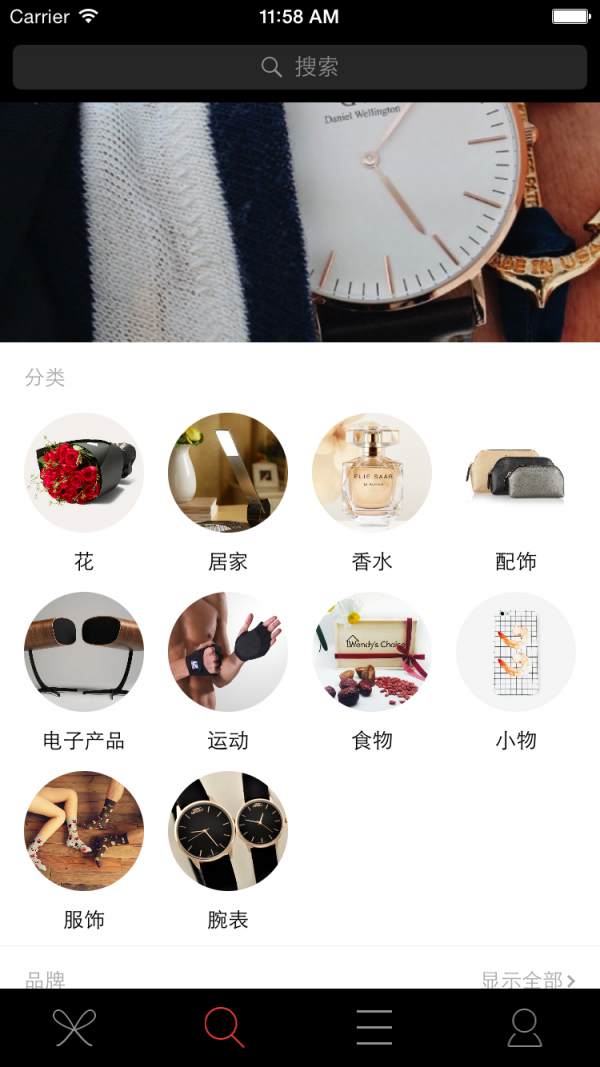Open the 花 flowers category
The image size is (600, 1067).
(84, 473)
